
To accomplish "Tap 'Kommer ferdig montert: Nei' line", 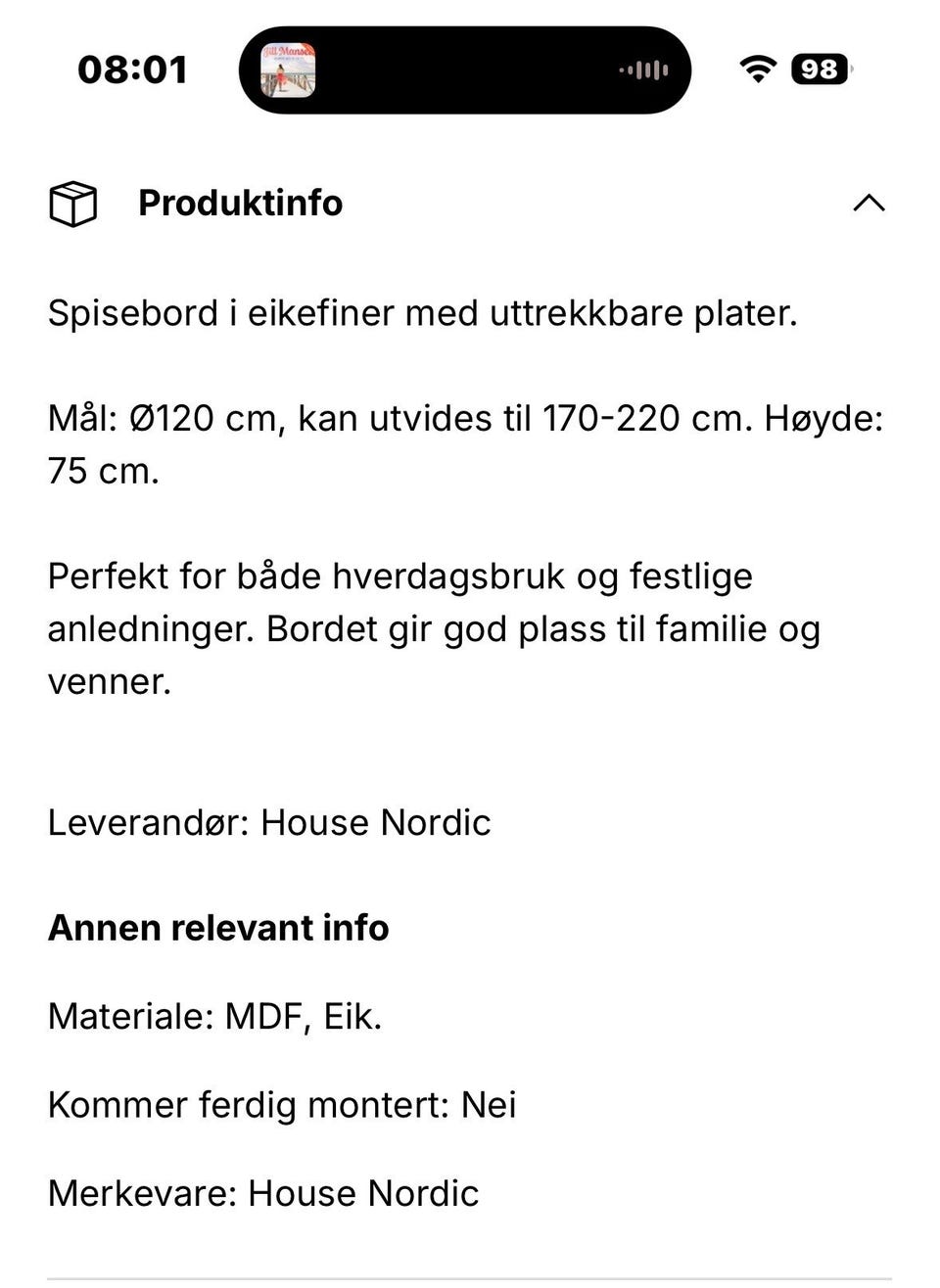I will coord(282,1105).
